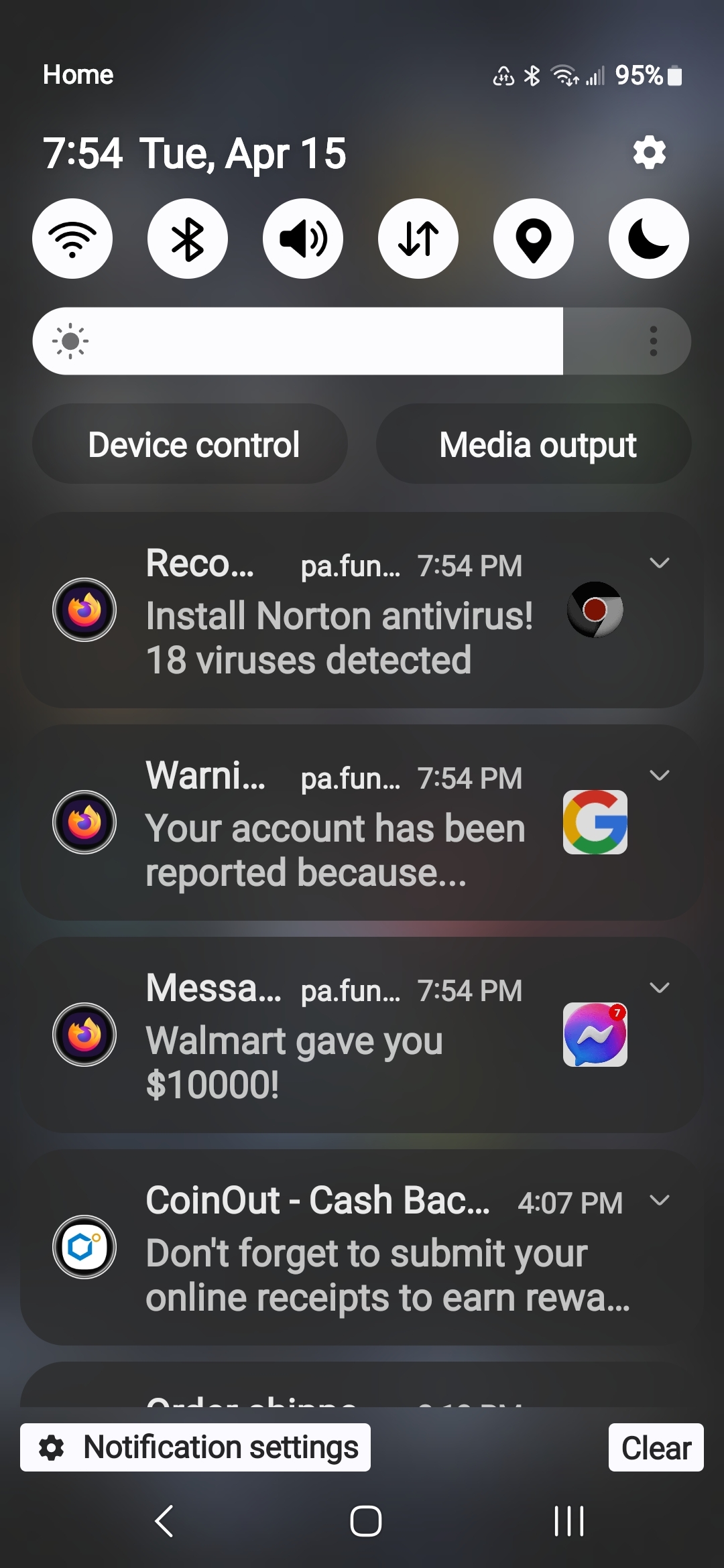Toggle the Do Not Disturb moon icon
The image size is (724, 1568).
[649, 239]
